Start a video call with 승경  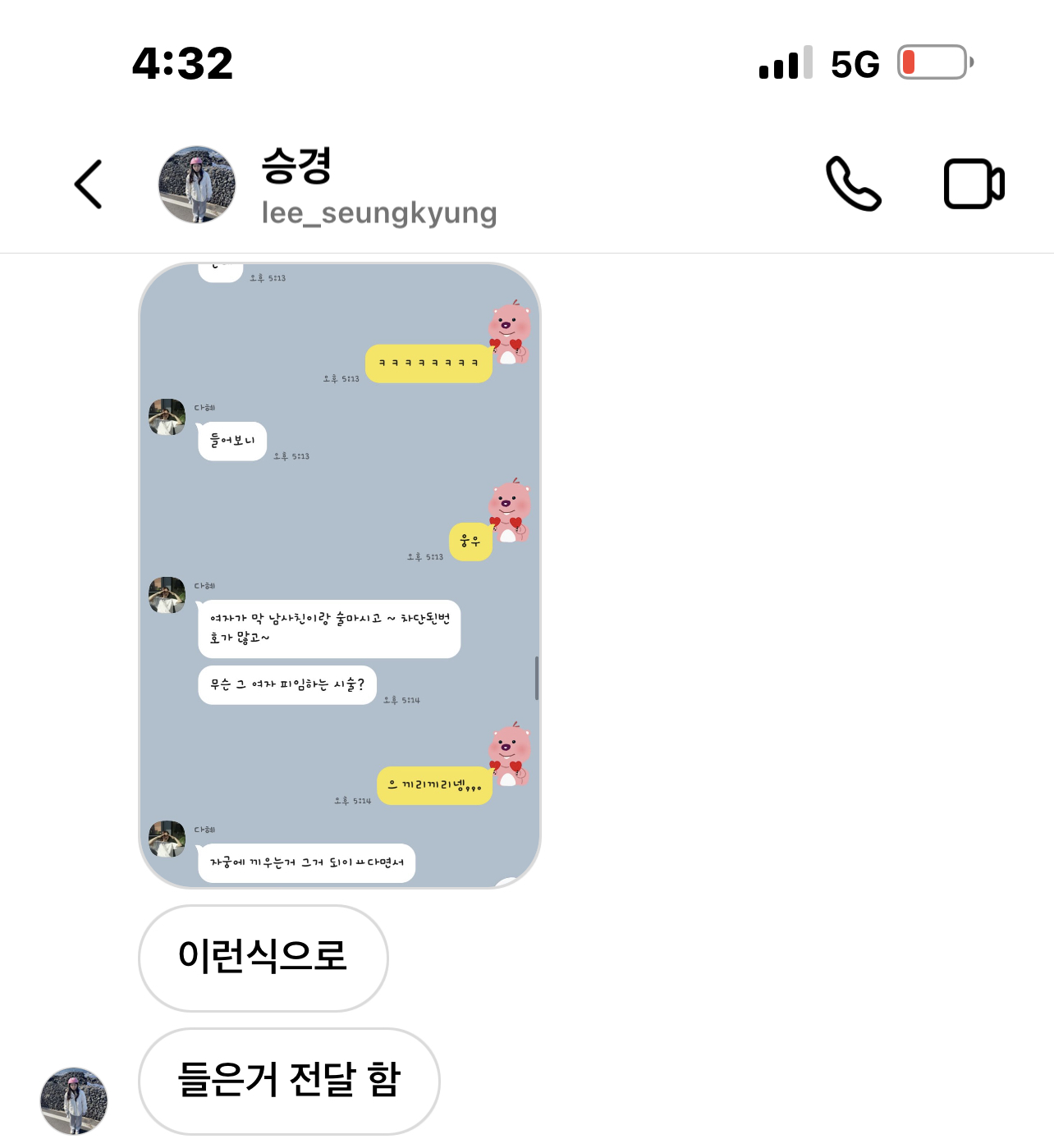[x=974, y=184]
